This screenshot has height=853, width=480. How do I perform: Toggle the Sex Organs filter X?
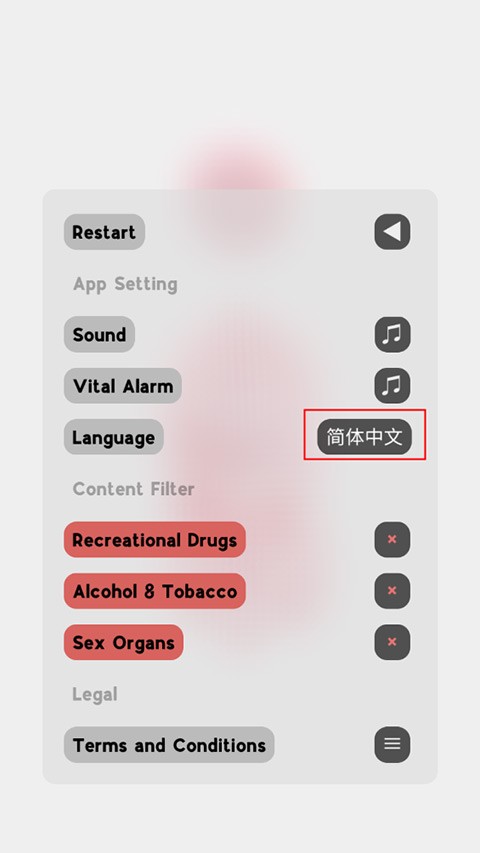click(x=392, y=642)
